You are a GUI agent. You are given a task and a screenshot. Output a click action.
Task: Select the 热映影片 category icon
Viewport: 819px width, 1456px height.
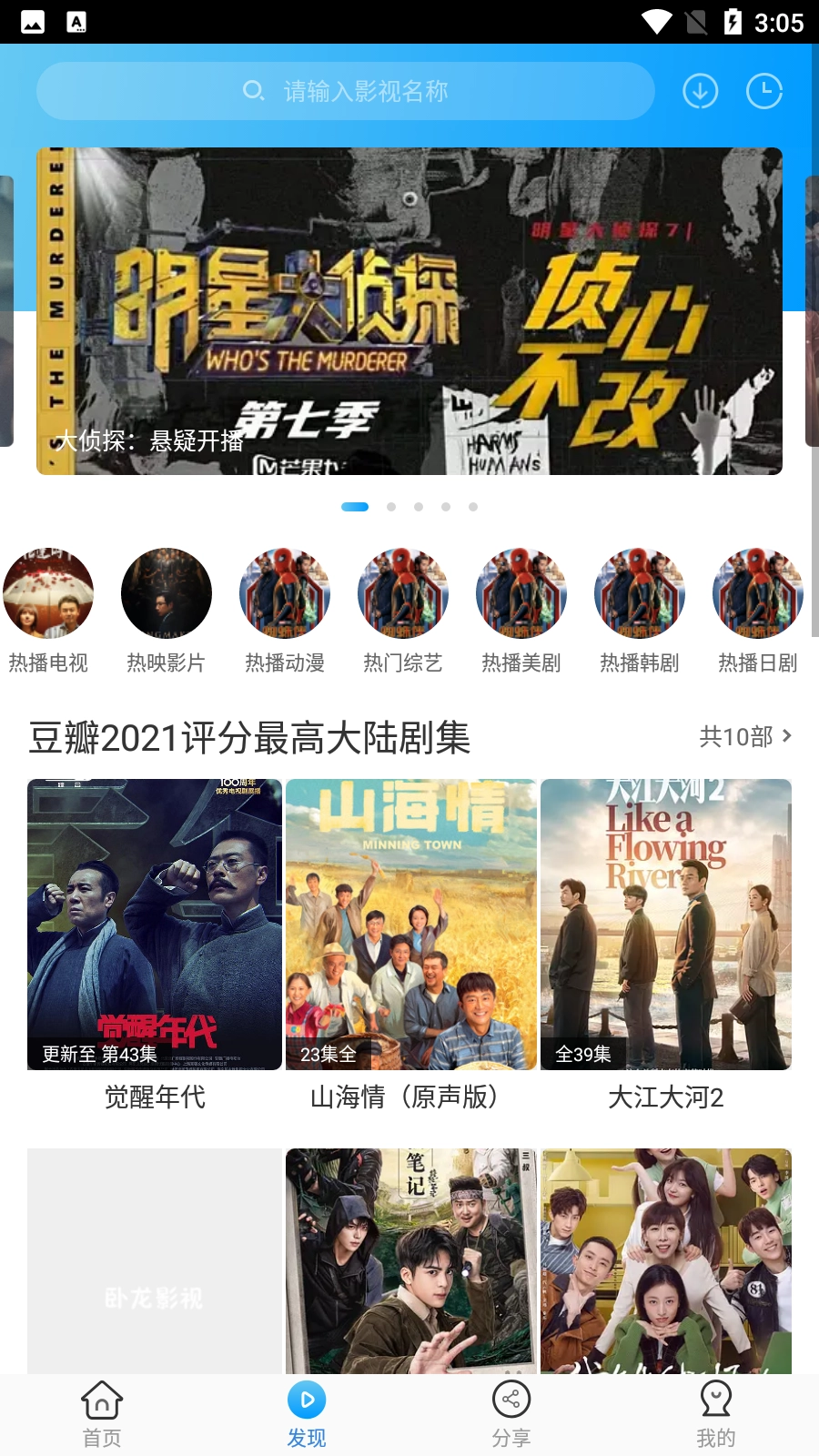tap(167, 593)
